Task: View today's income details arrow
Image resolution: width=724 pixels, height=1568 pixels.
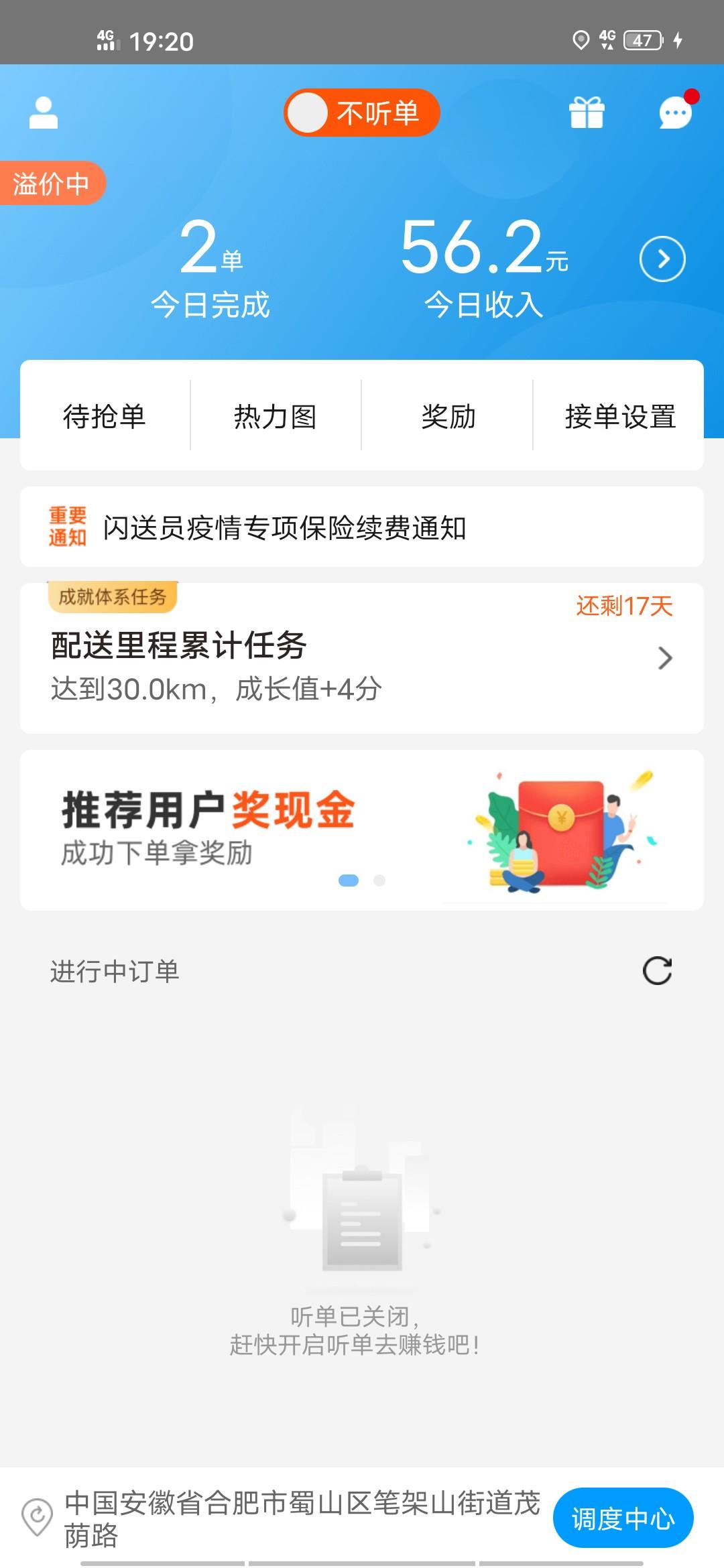Action: [x=662, y=259]
